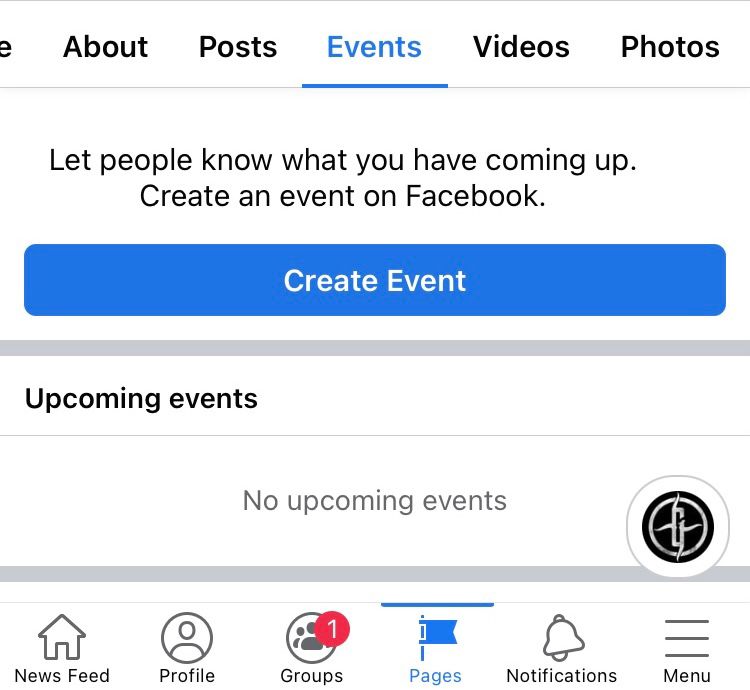750x690 pixels.
Task: Switch to the About tab
Action: click(105, 47)
